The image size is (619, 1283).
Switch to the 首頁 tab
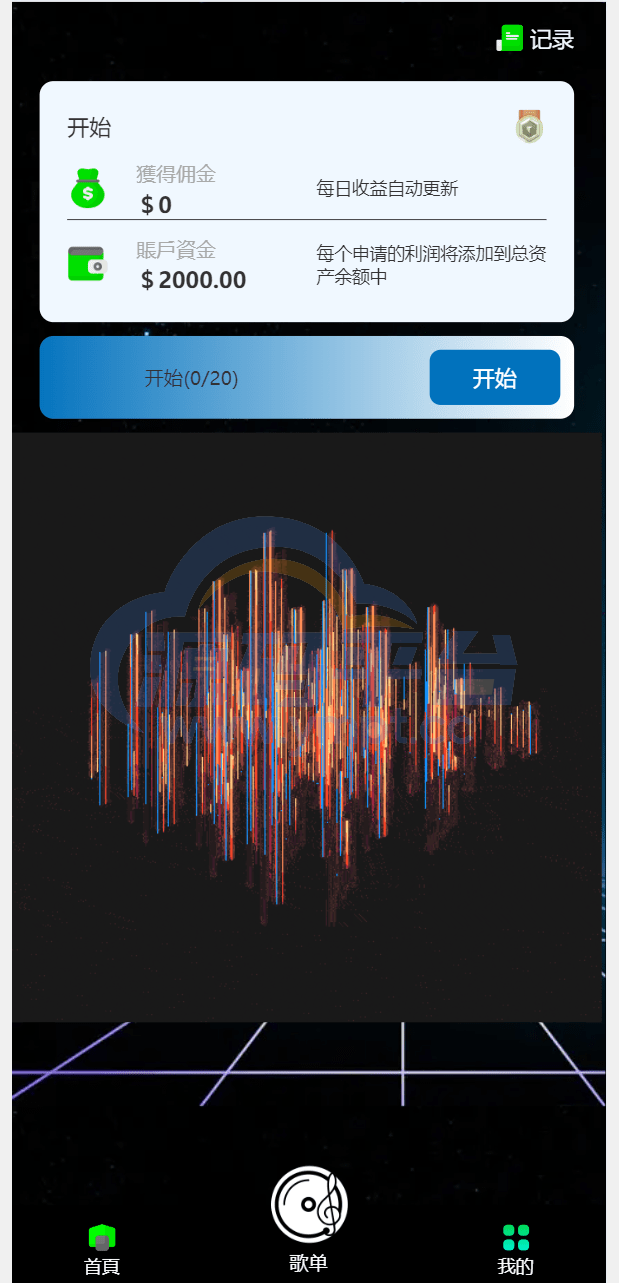pyautogui.click(x=102, y=1249)
